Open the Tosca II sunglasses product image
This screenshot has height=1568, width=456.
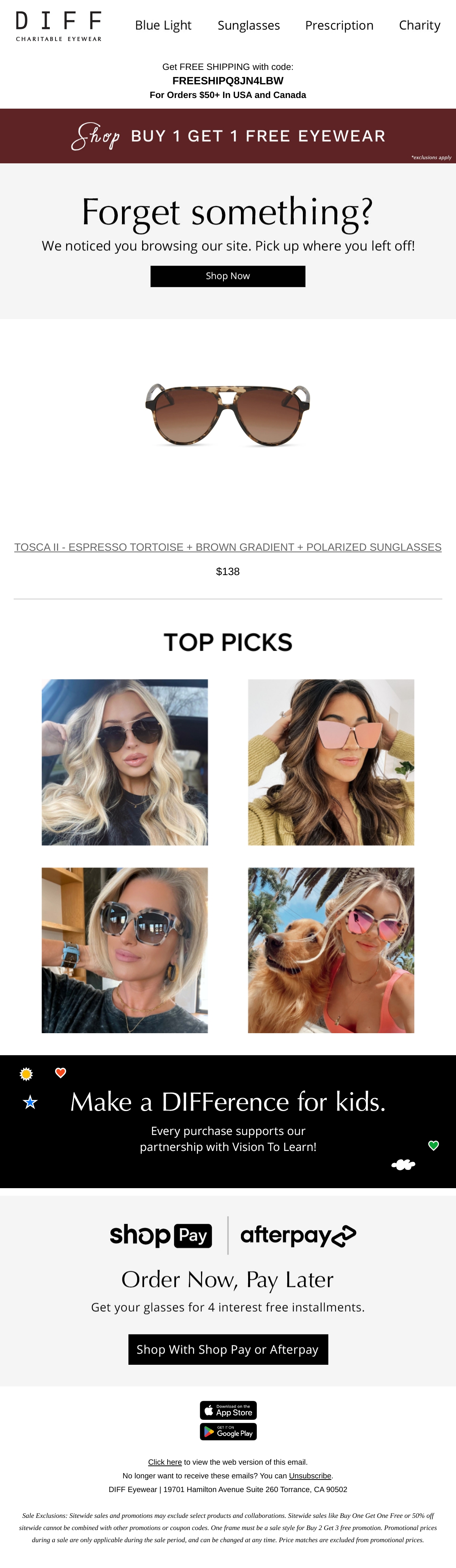pyautogui.click(x=228, y=415)
